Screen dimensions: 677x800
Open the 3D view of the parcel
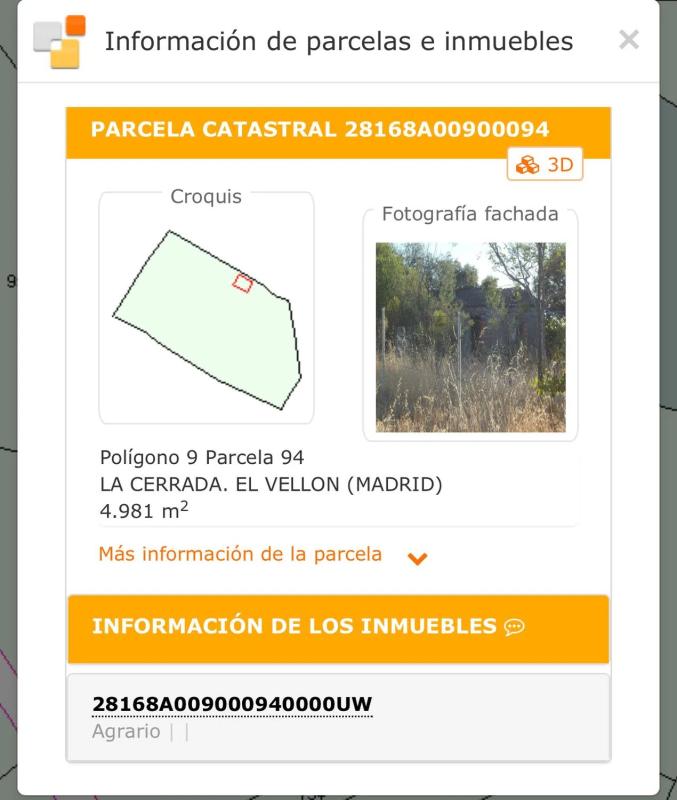pos(545,165)
